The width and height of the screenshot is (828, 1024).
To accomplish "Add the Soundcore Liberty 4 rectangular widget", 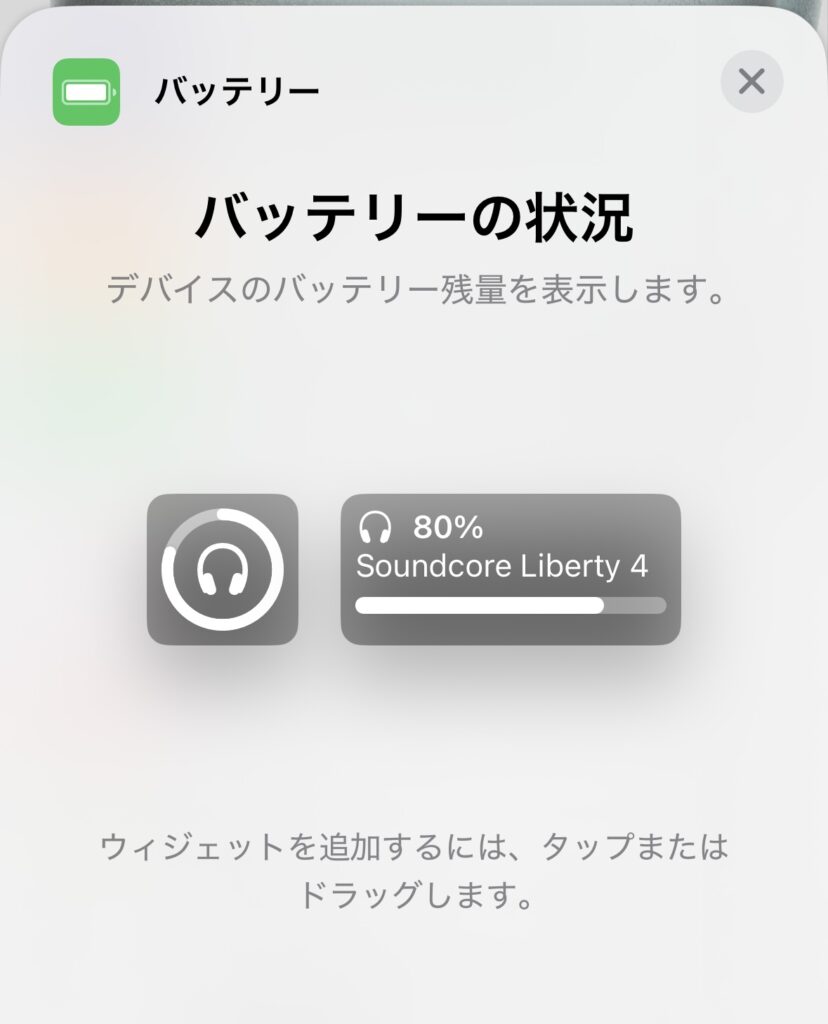I will (510, 569).
